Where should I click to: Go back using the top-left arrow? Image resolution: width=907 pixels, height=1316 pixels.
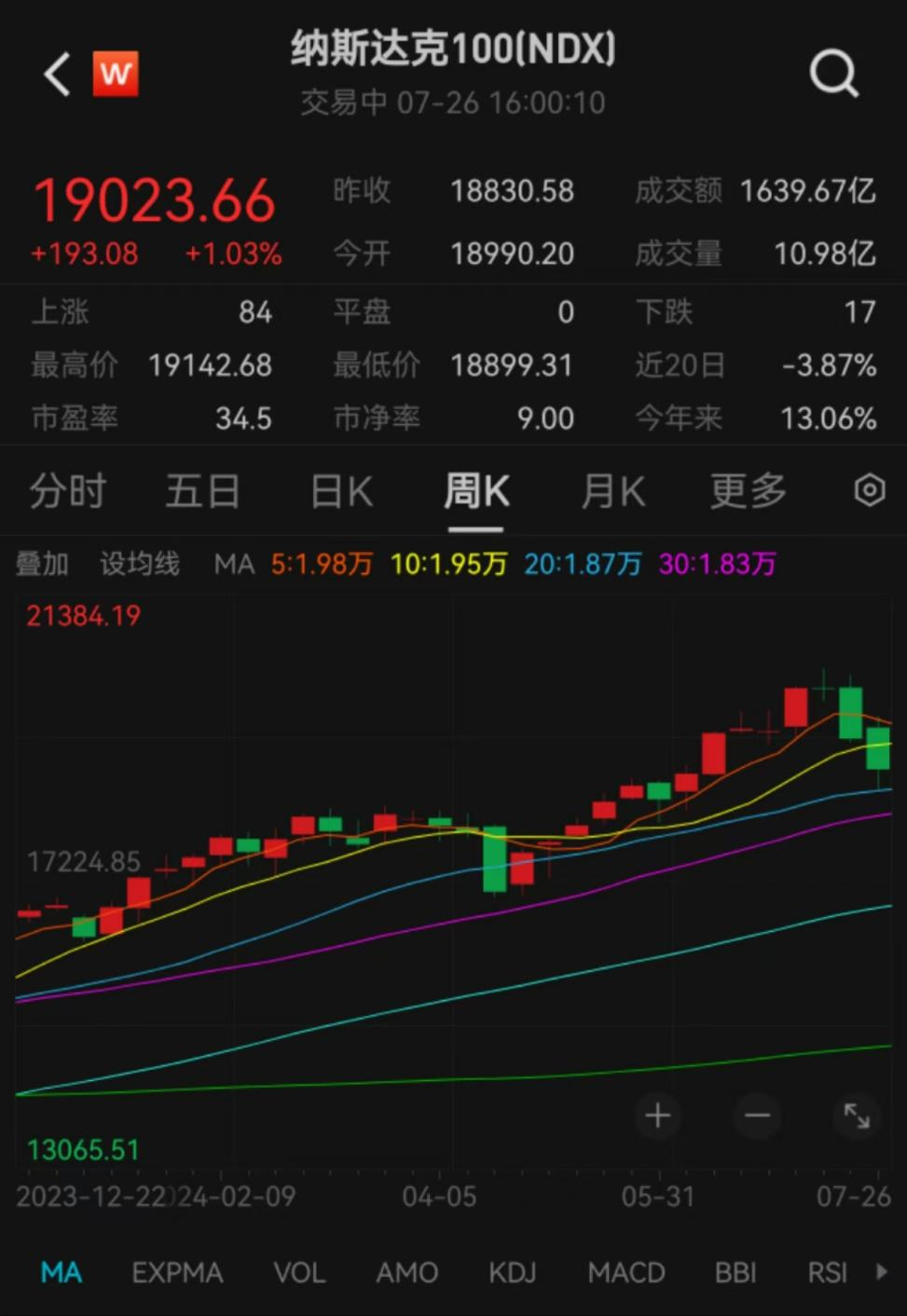point(58,75)
